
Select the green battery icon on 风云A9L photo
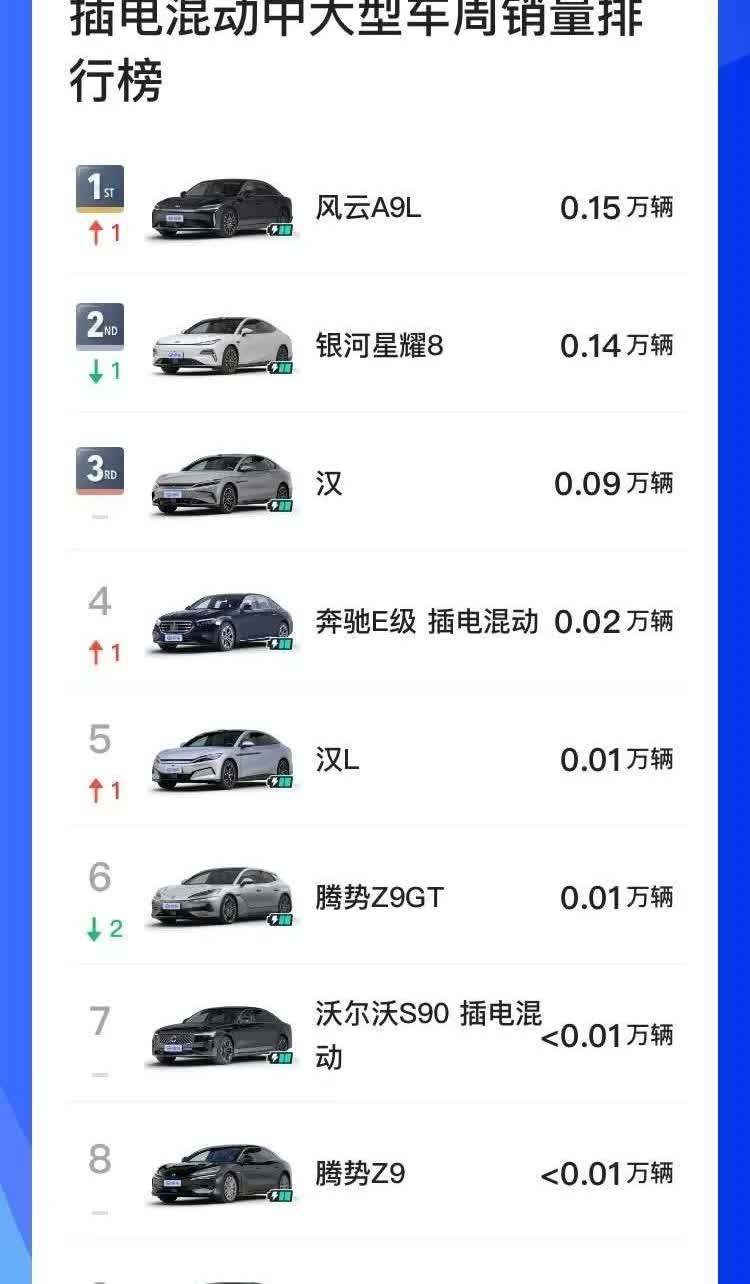tap(278, 229)
